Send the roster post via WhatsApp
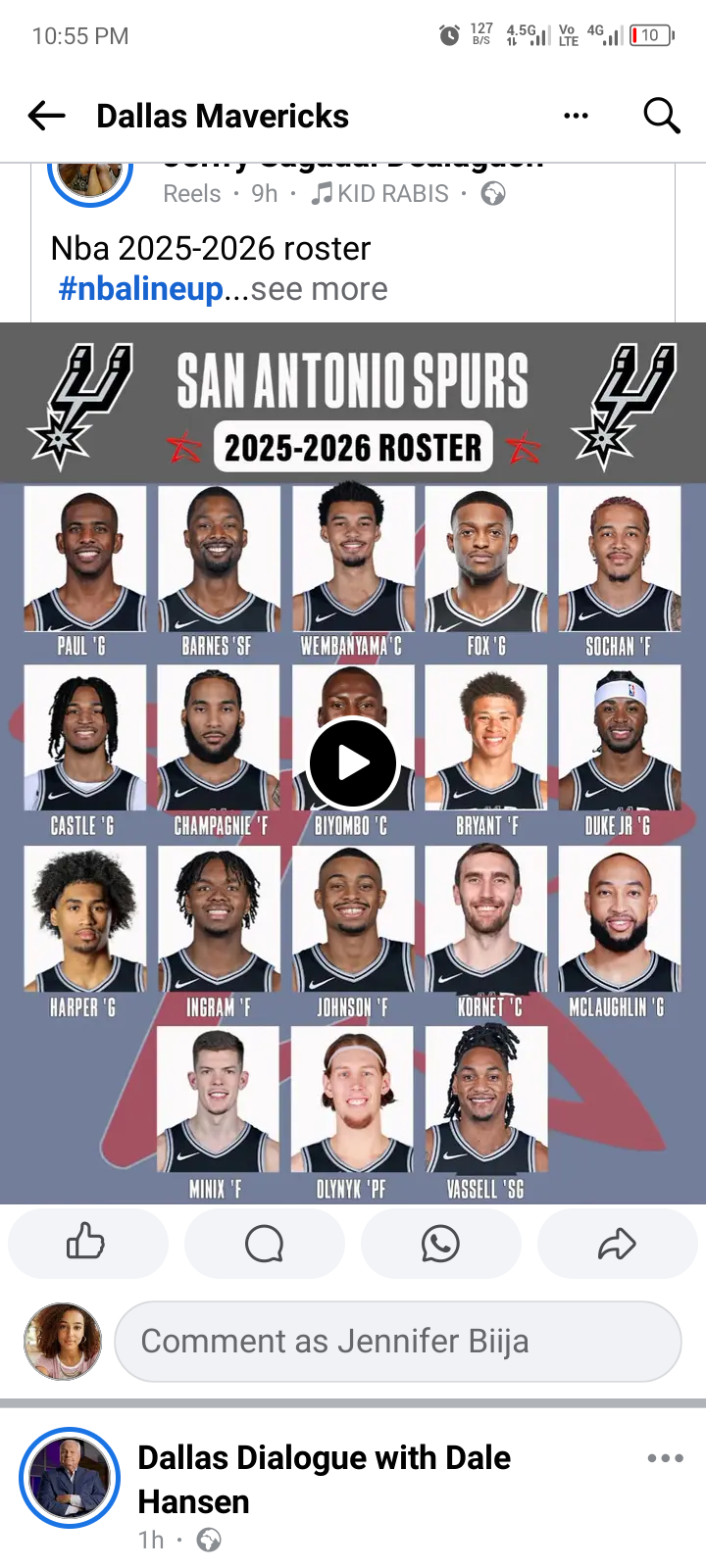The width and height of the screenshot is (706, 1568). [x=440, y=1244]
